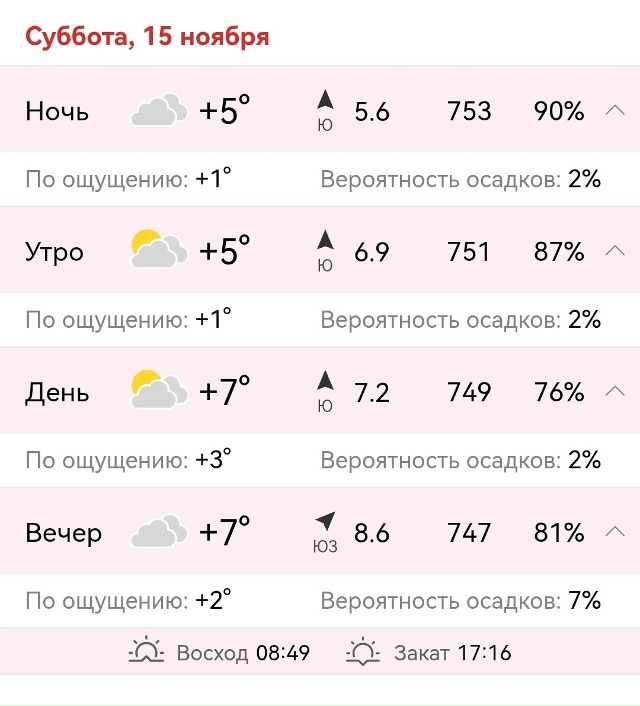Collapse the День forecast details
Image resolution: width=640 pixels, height=706 pixels.
(x=615, y=391)
